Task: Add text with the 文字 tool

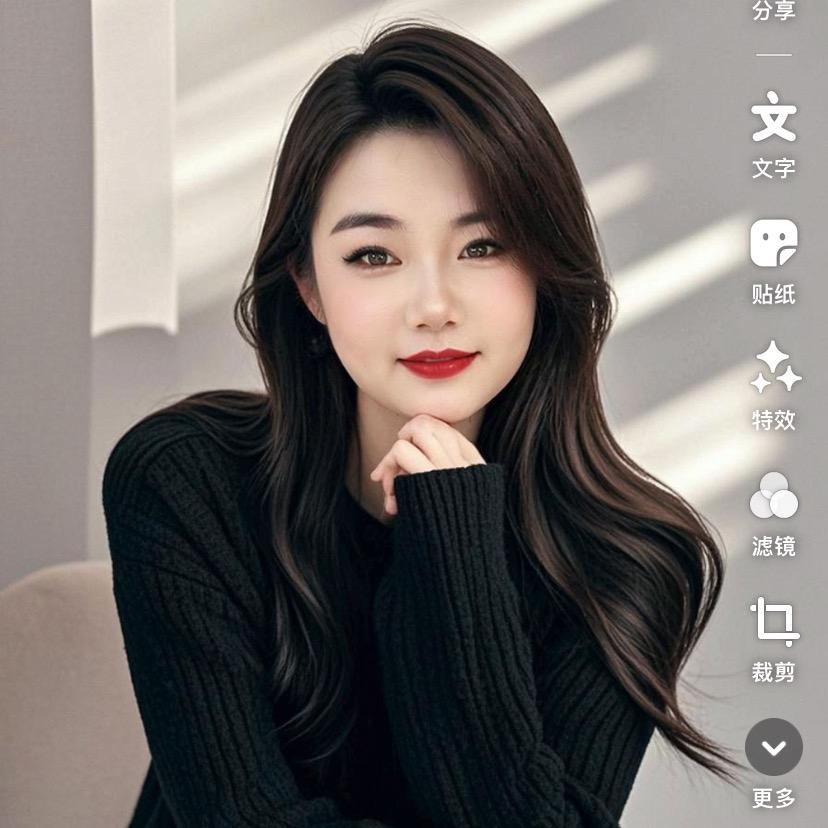Action: click(773, 118)
